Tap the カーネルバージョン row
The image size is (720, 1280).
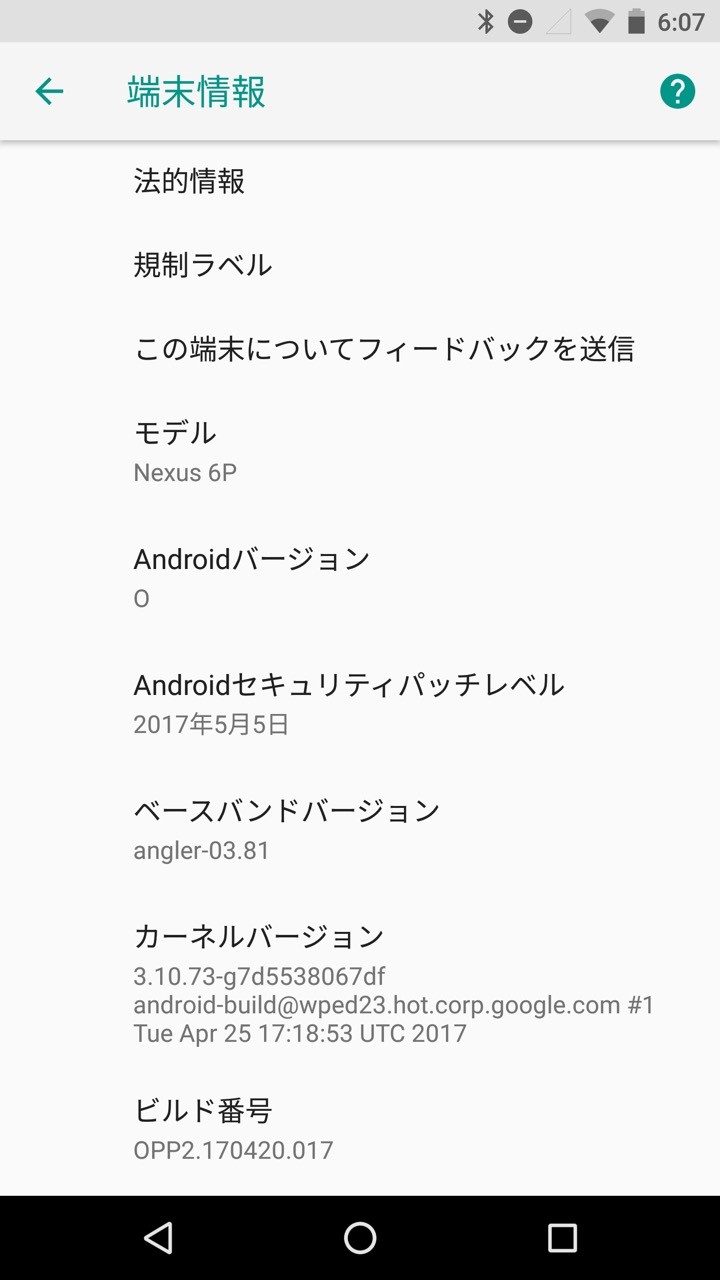(360, 981)
